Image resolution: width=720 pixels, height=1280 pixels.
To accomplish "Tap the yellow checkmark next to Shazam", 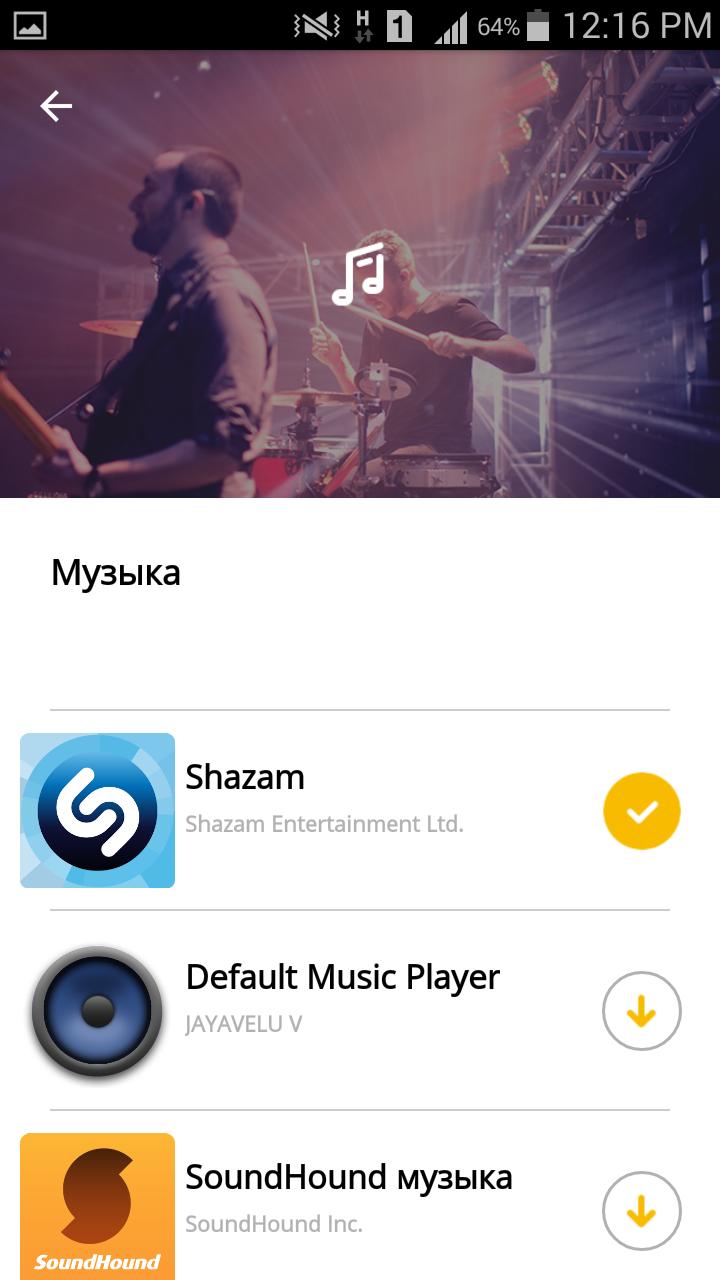I will pos(641,811).
